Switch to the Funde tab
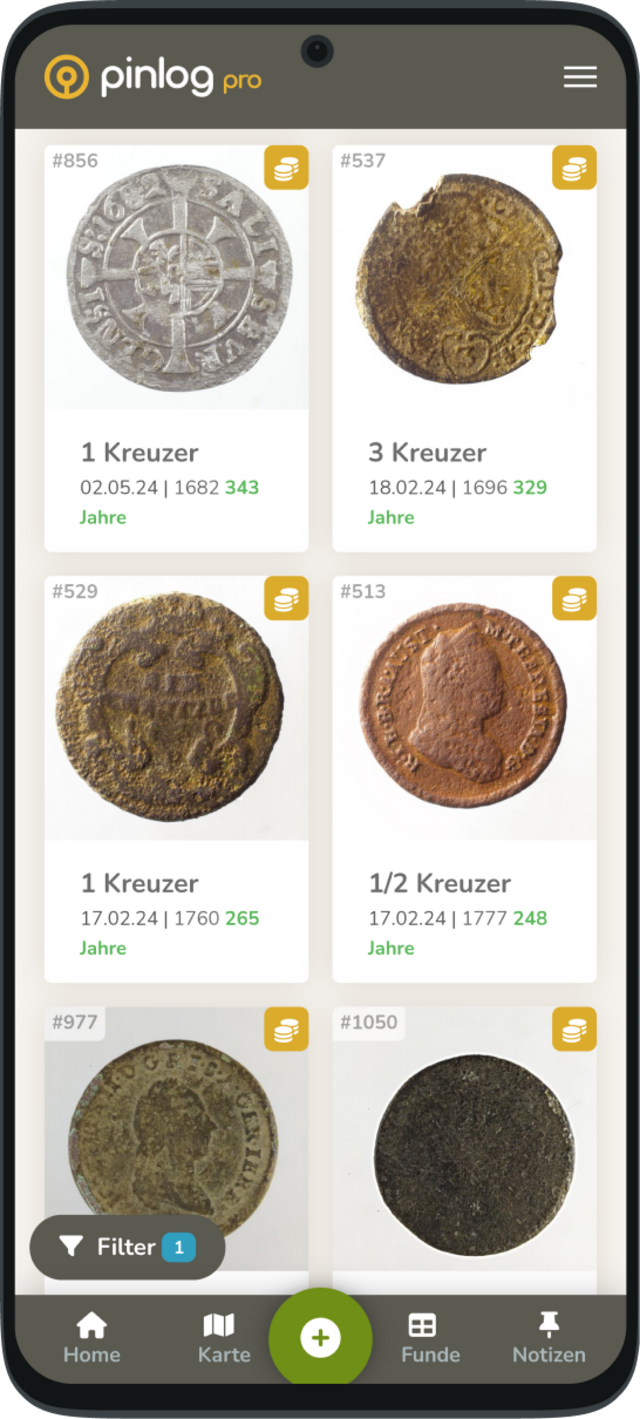The image size is (640, 1419). click(430, 1338)
